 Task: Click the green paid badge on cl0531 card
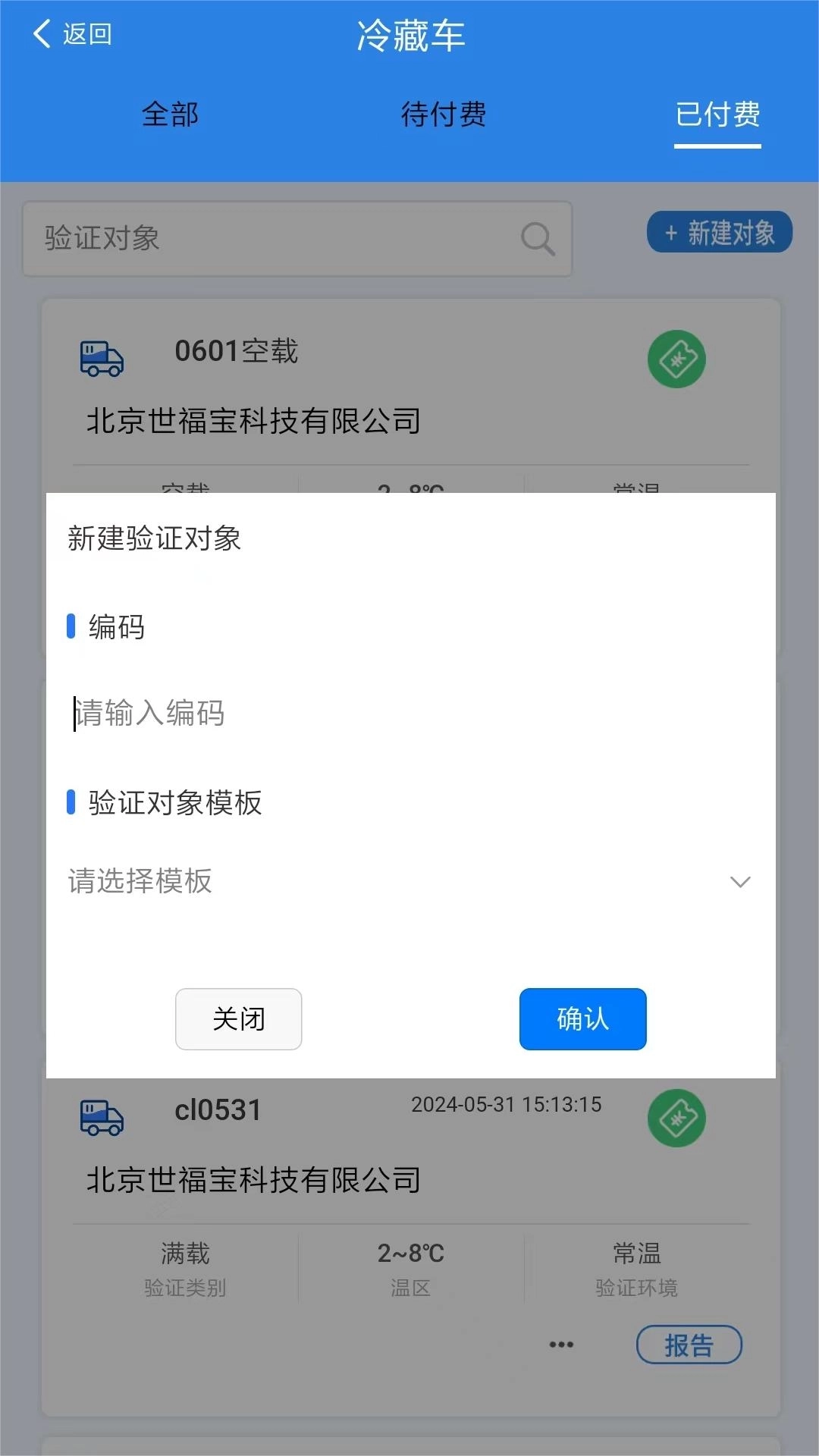[677, 1118]
